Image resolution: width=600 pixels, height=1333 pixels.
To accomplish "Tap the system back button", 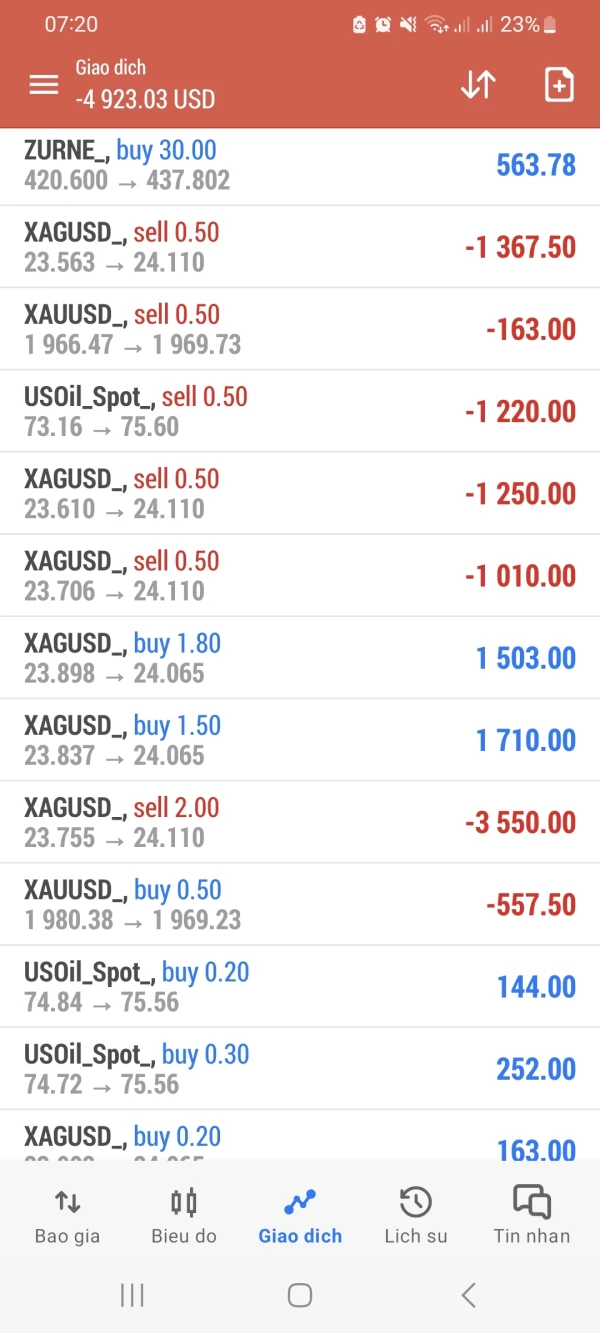I will click(468, 1296).
